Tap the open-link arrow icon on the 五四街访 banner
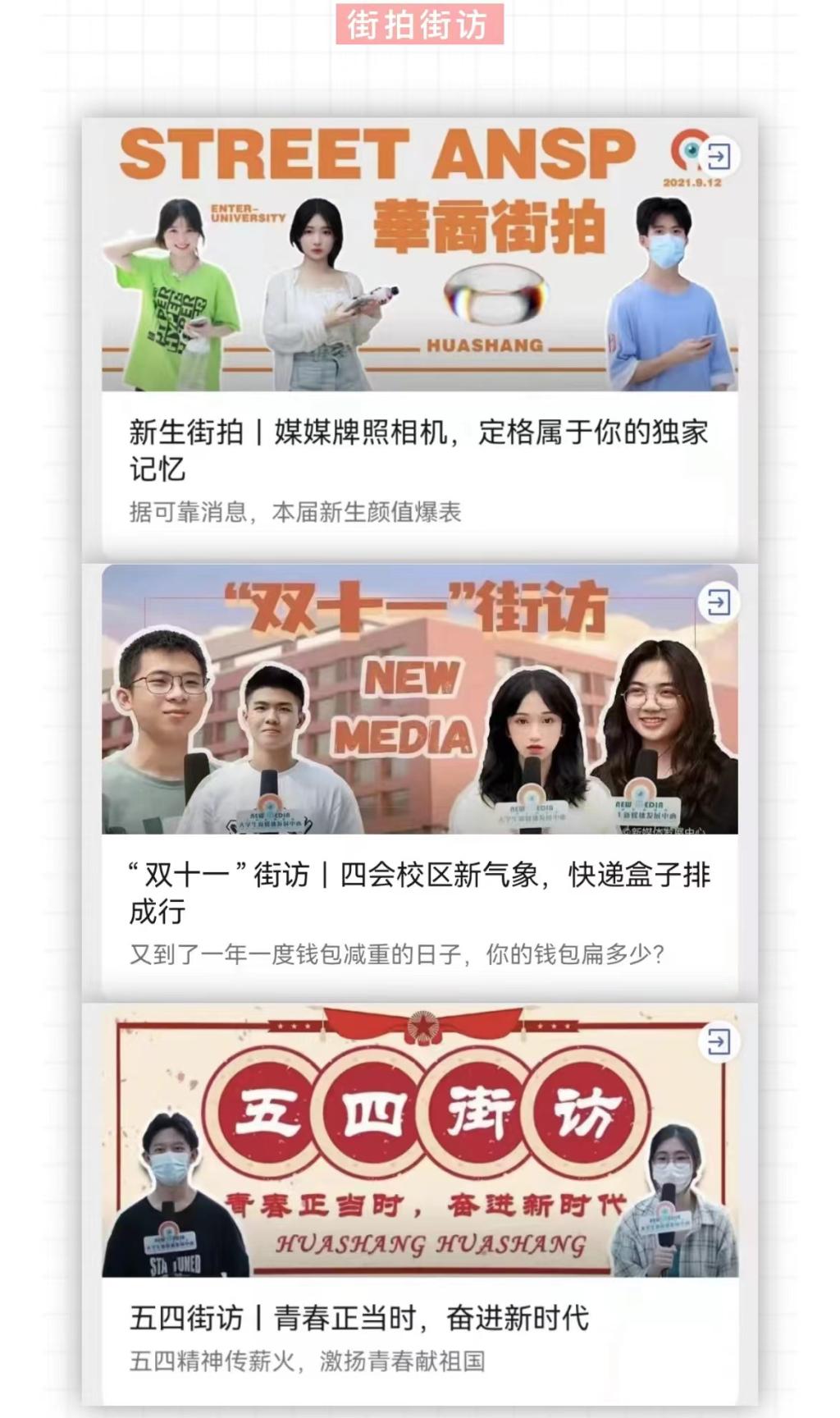 [x=718, y=1042]
